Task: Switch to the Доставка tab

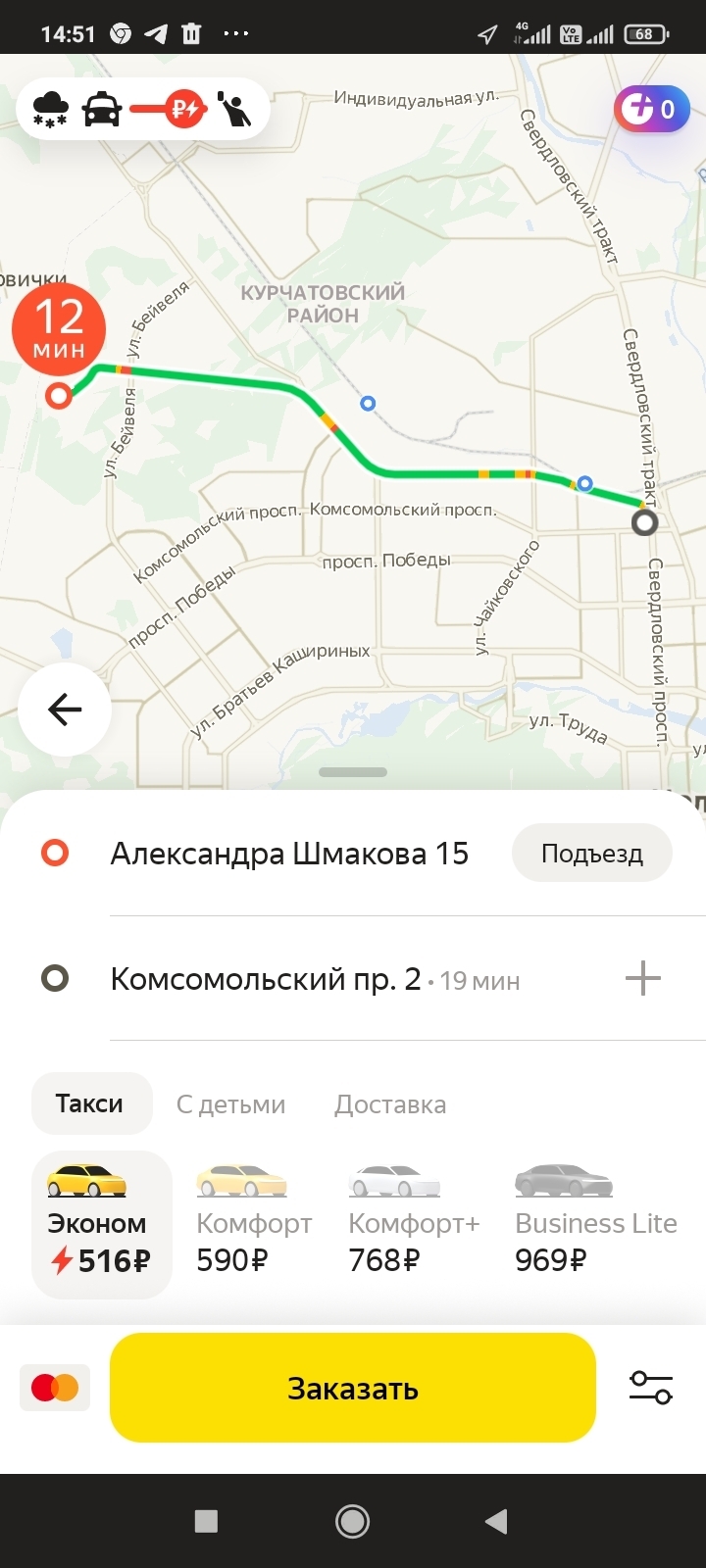Action: pyautogui.click(x=390, y=1104)
